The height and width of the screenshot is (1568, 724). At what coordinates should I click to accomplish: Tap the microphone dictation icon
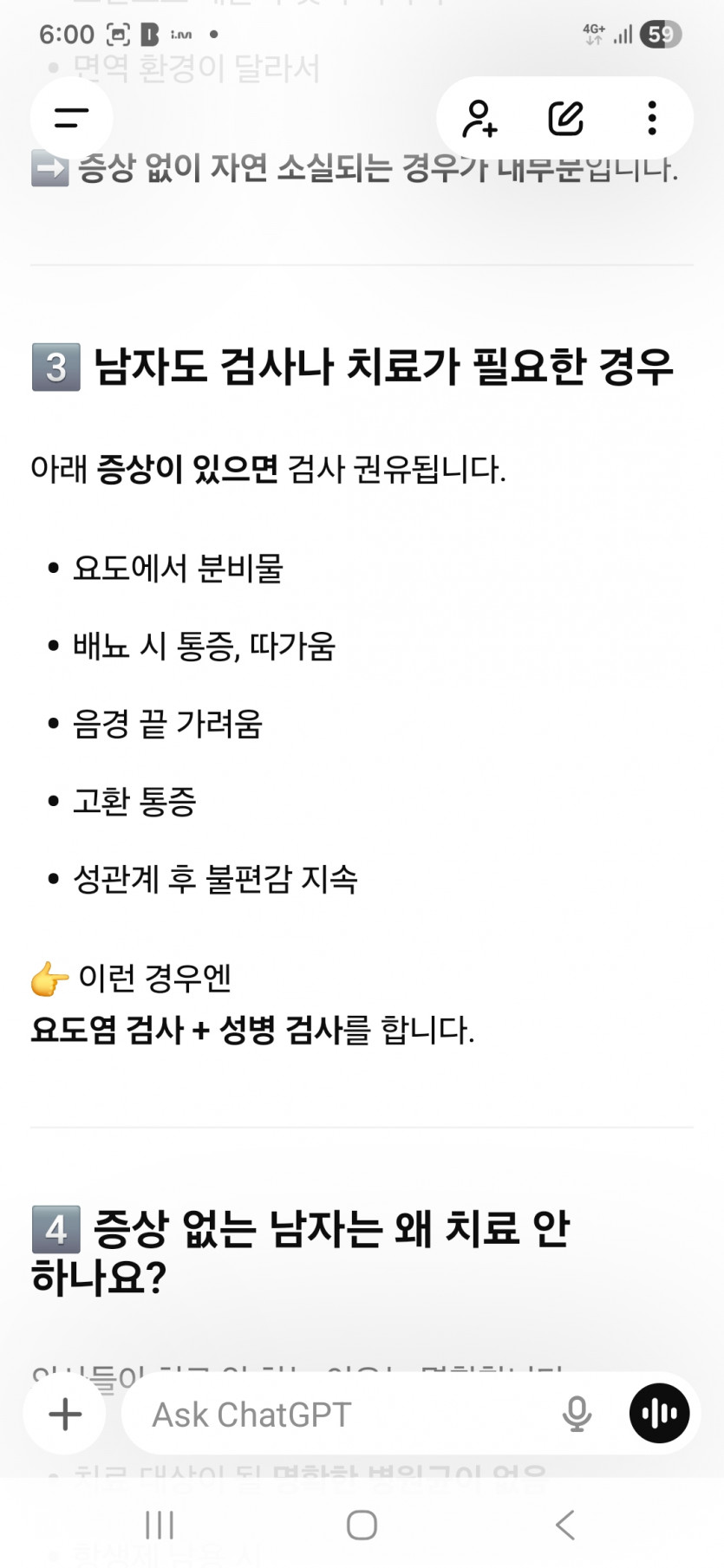pos(577,1415)
